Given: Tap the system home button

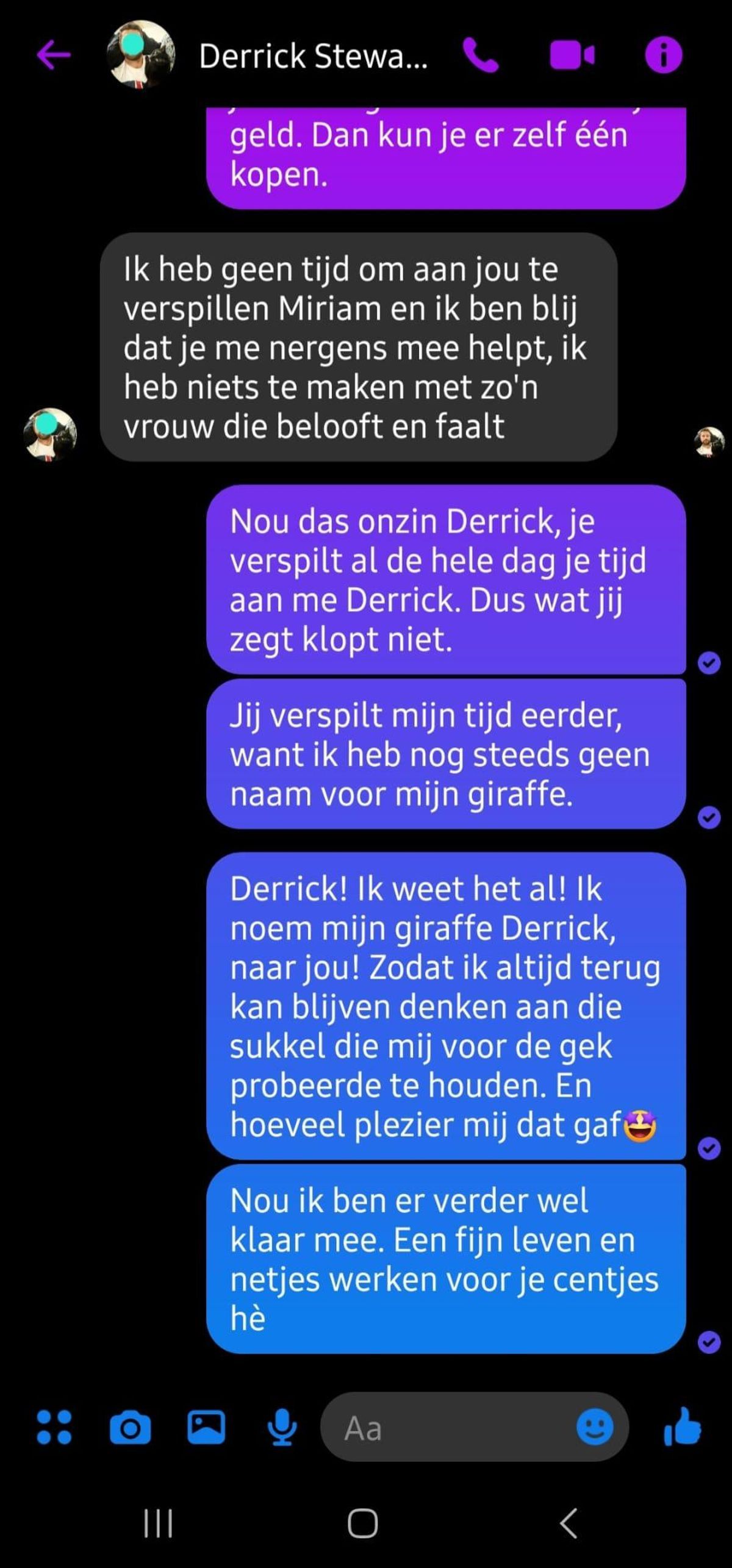Looking at the screenshot, I should tap(363, 1523).
